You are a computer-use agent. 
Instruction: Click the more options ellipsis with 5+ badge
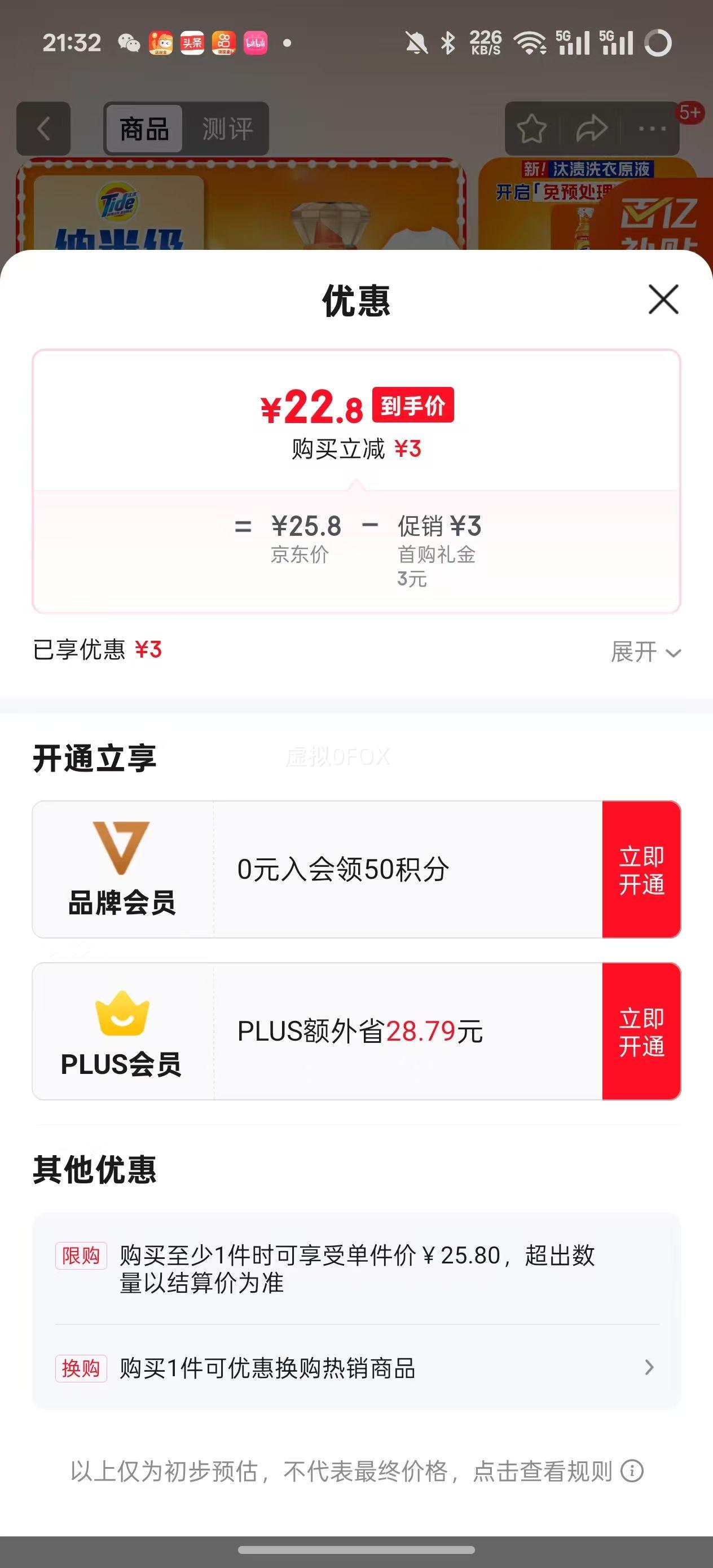pyautogui.click(x=653, y=129)
